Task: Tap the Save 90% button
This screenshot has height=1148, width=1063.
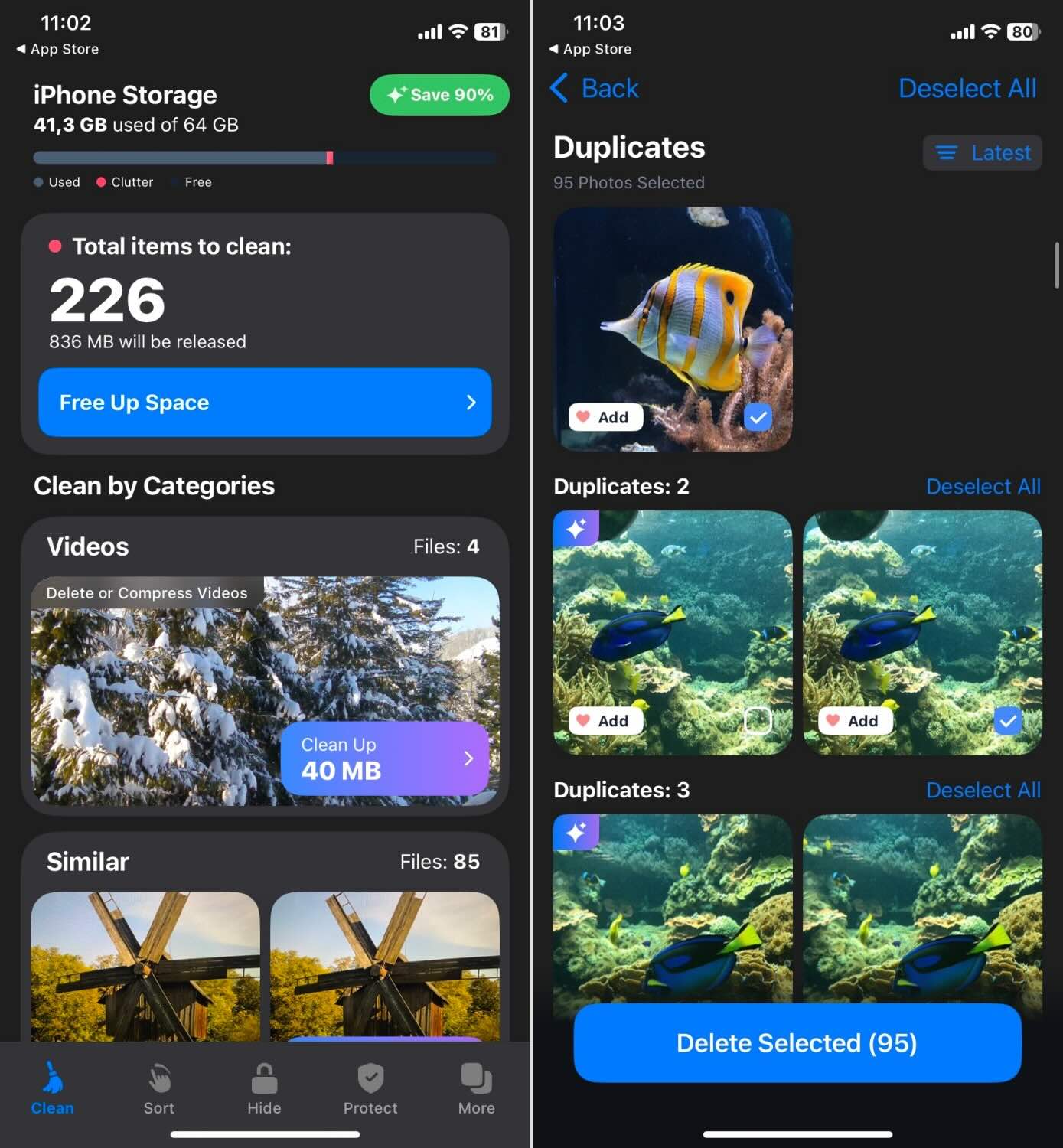Action: 439,95
